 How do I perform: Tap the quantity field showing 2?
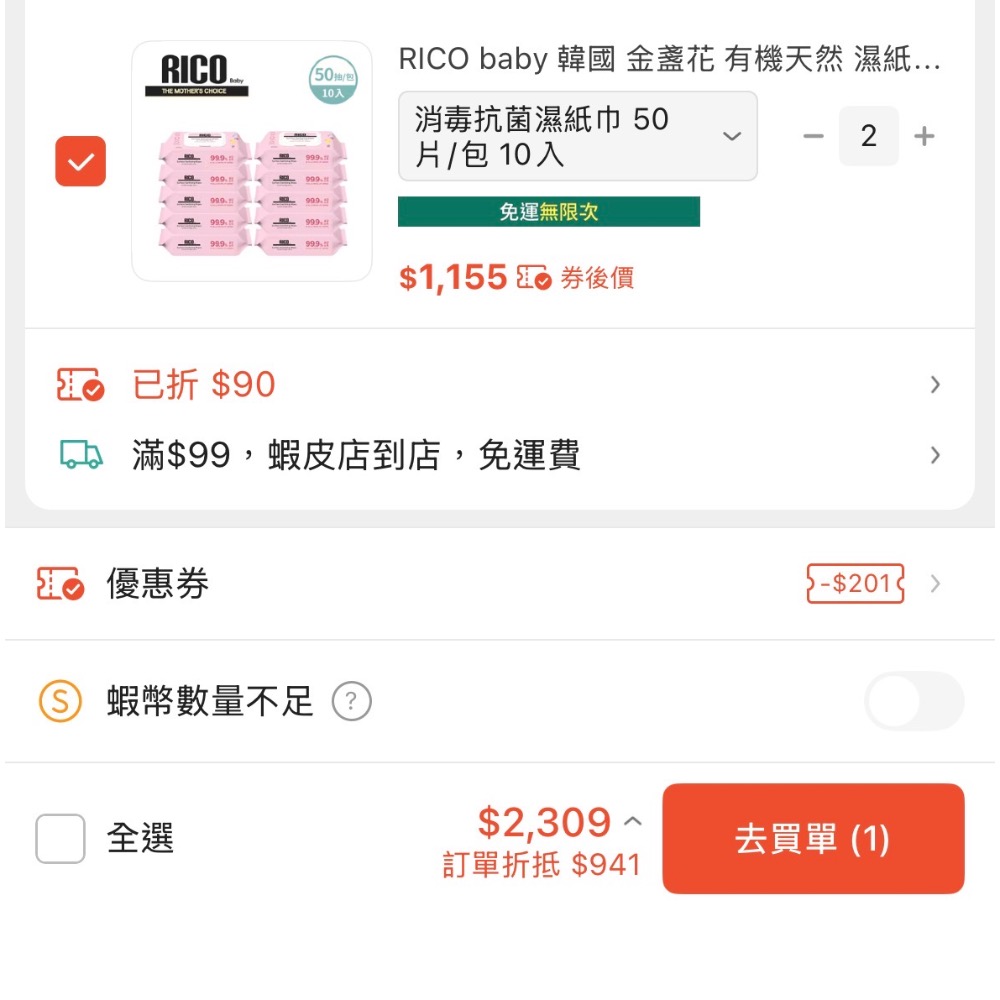869,136
